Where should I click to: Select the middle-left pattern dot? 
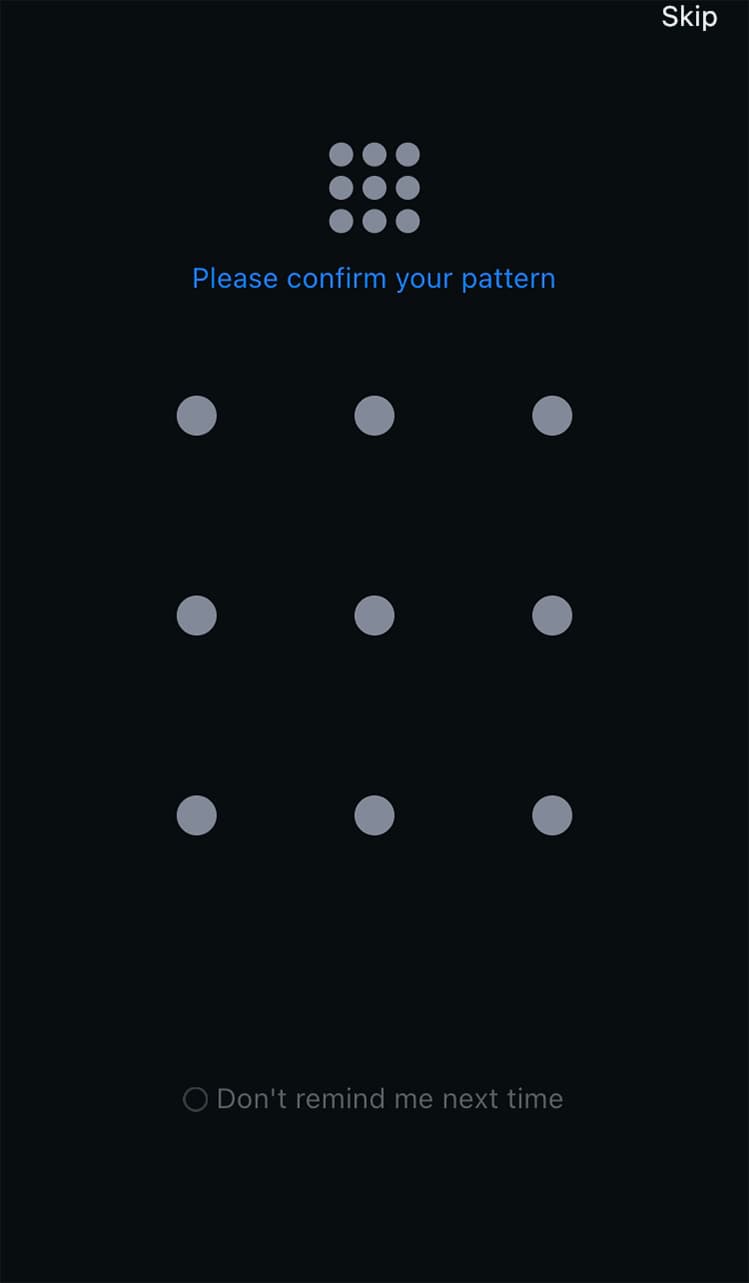pos(197,616)
